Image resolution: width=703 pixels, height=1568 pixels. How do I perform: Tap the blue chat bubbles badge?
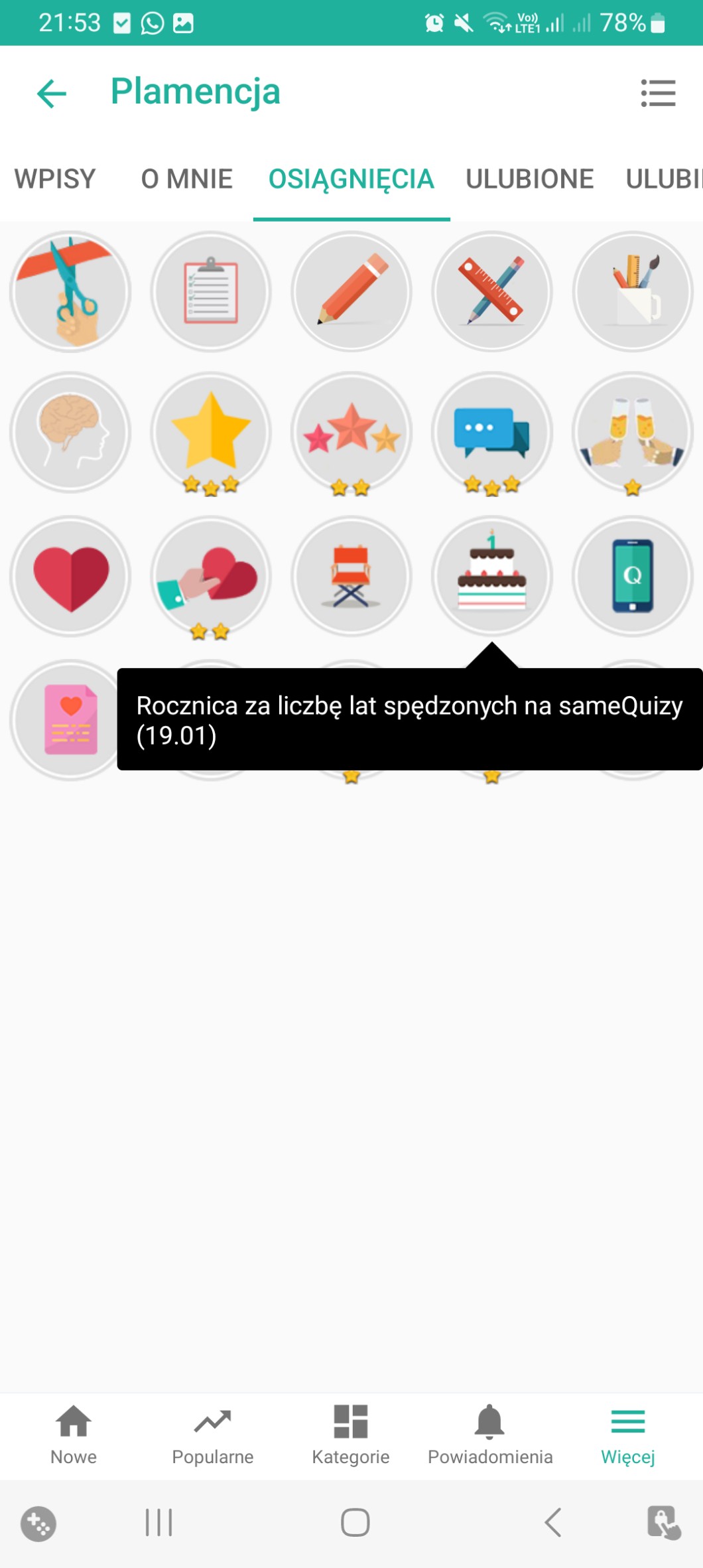tap(491, 433)
